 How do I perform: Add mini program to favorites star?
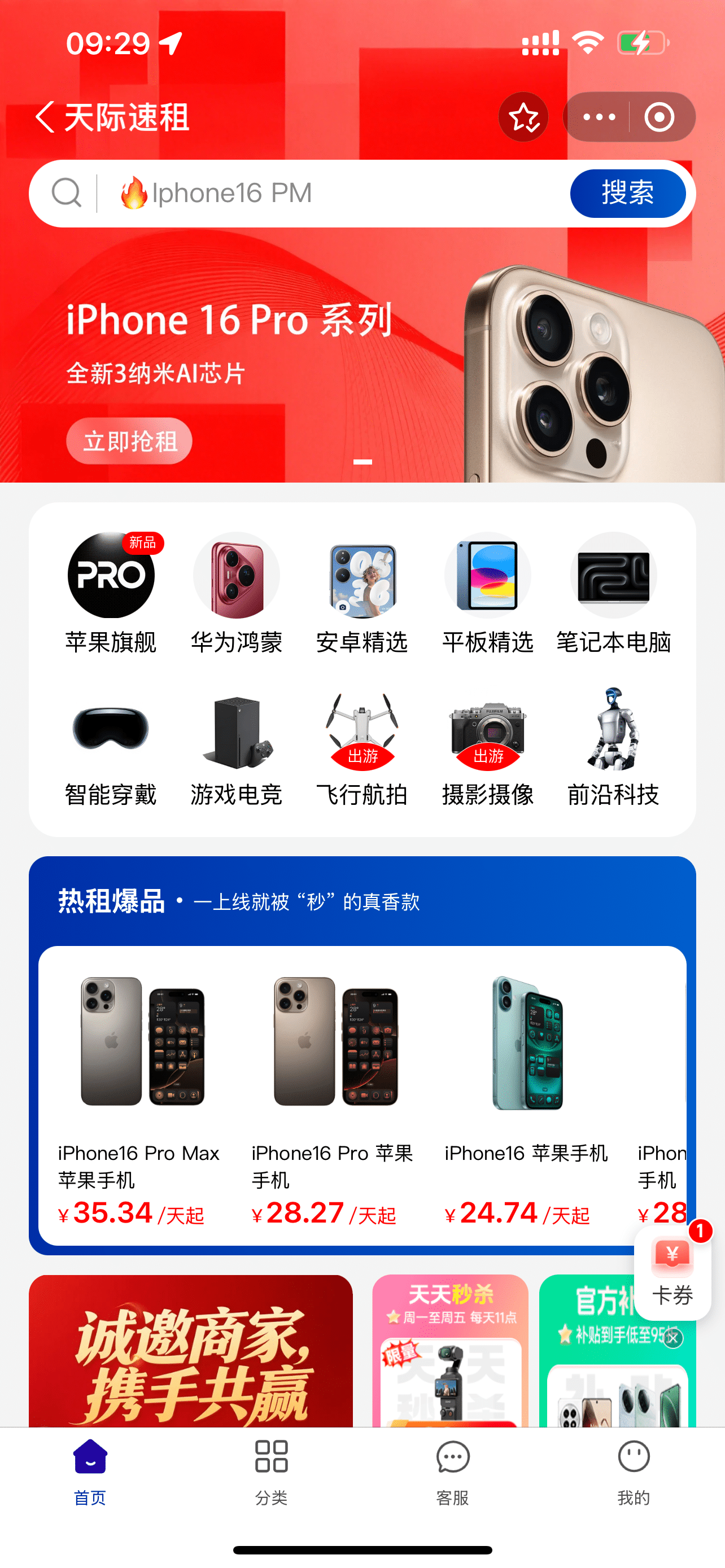point(523,117)
